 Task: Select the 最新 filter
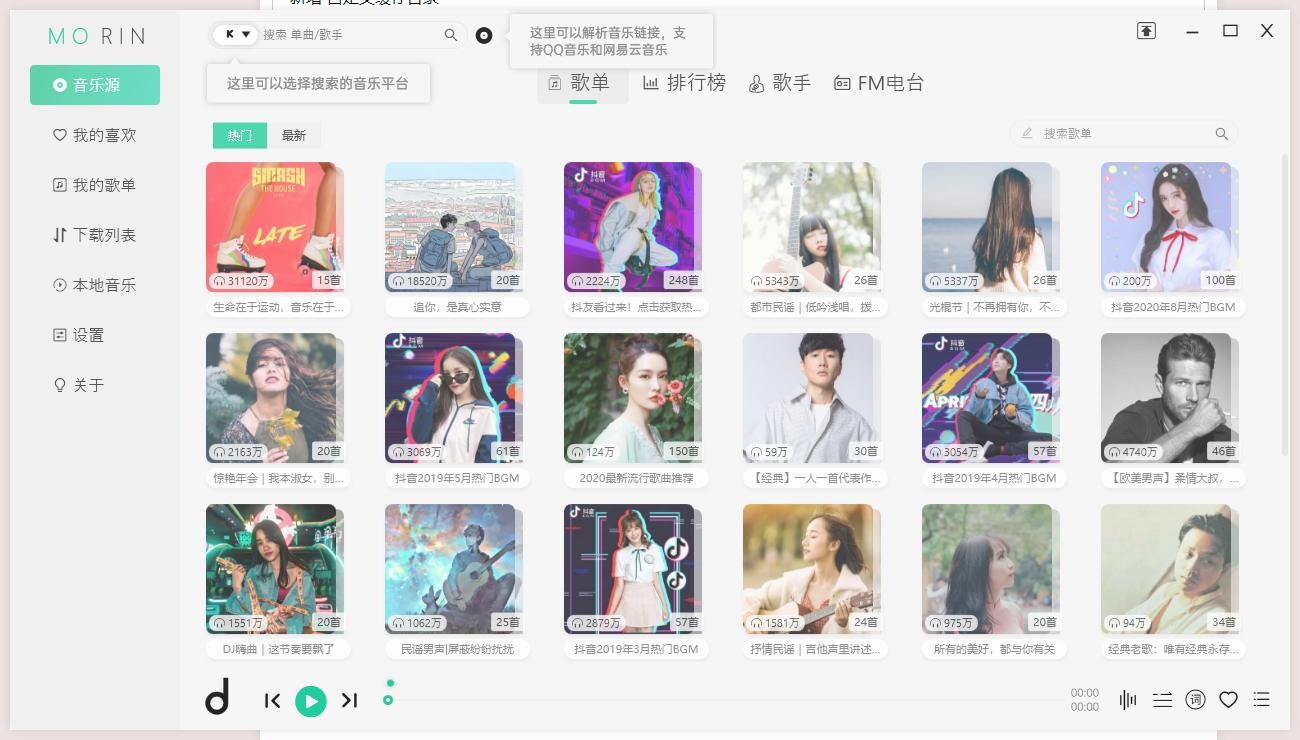pos(293,136)
